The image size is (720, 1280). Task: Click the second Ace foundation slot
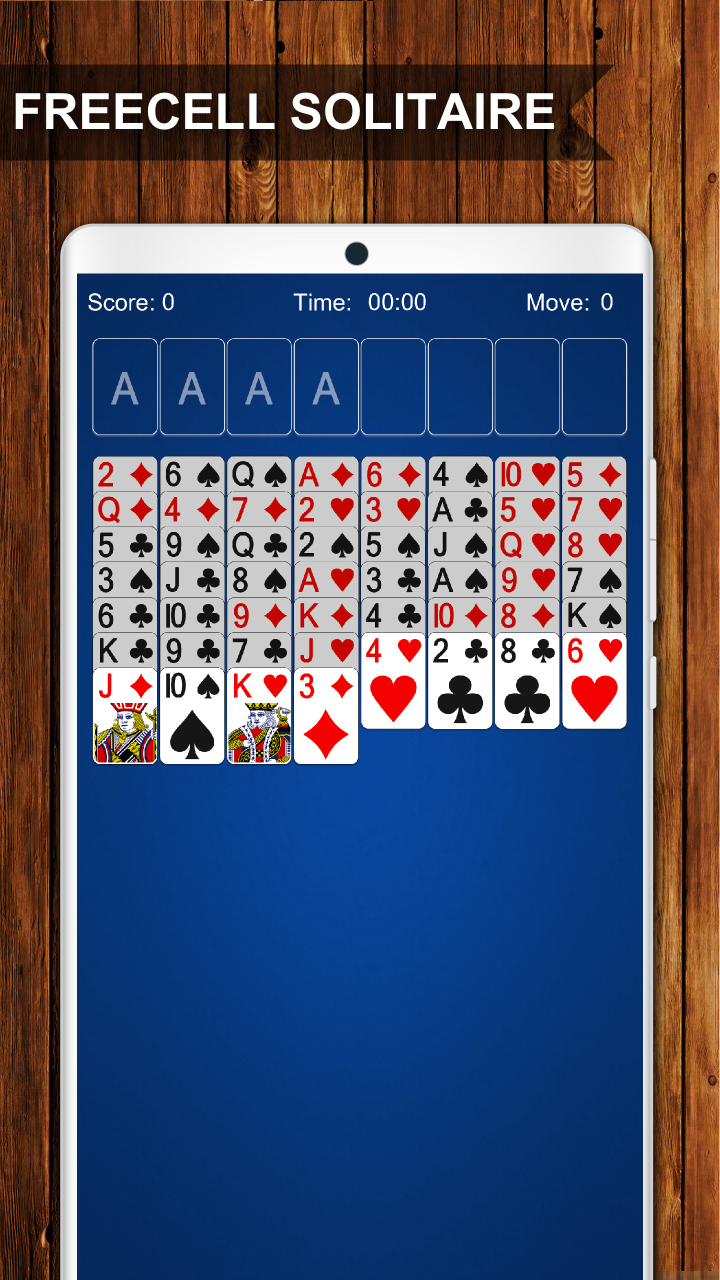pos(192,387)
